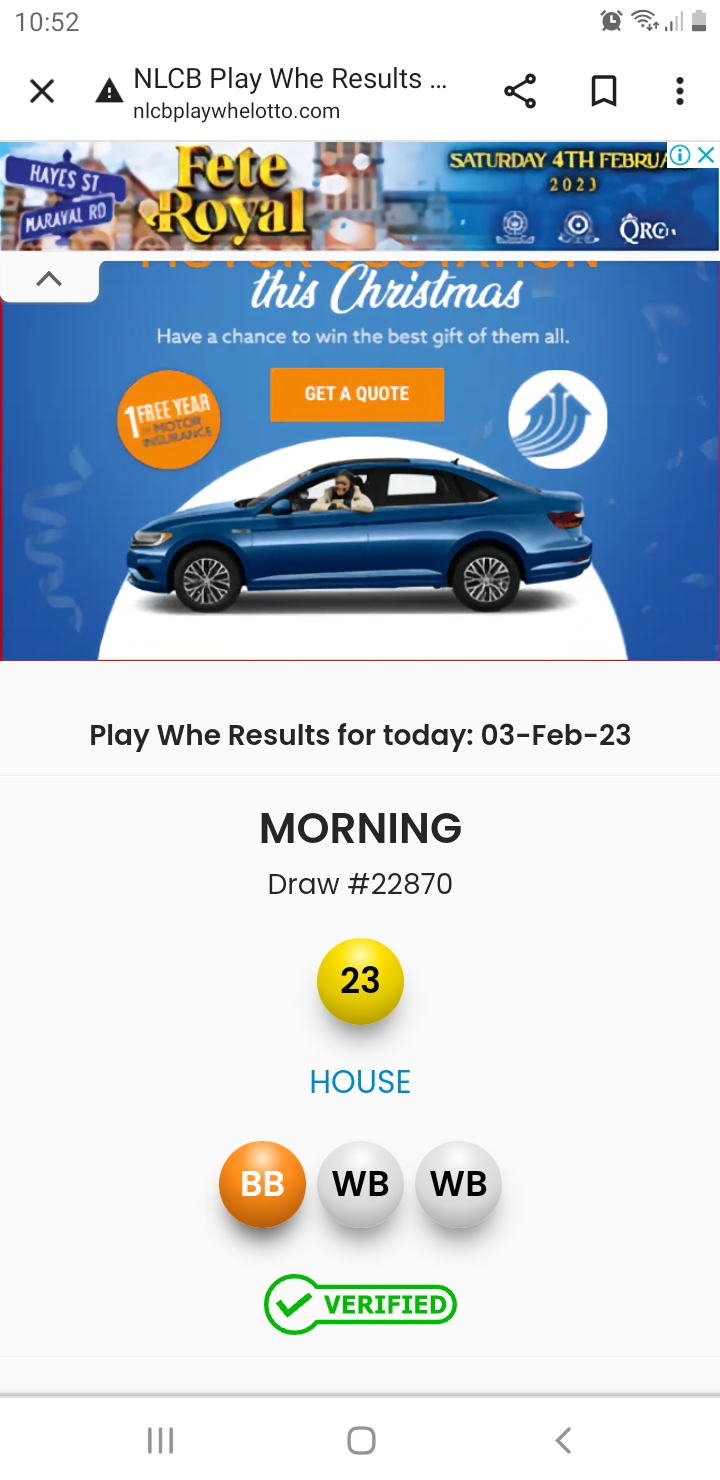Collapse the ad with the up chevron
The height and width of the screenshot is (1480, 720).
[49, 280]
